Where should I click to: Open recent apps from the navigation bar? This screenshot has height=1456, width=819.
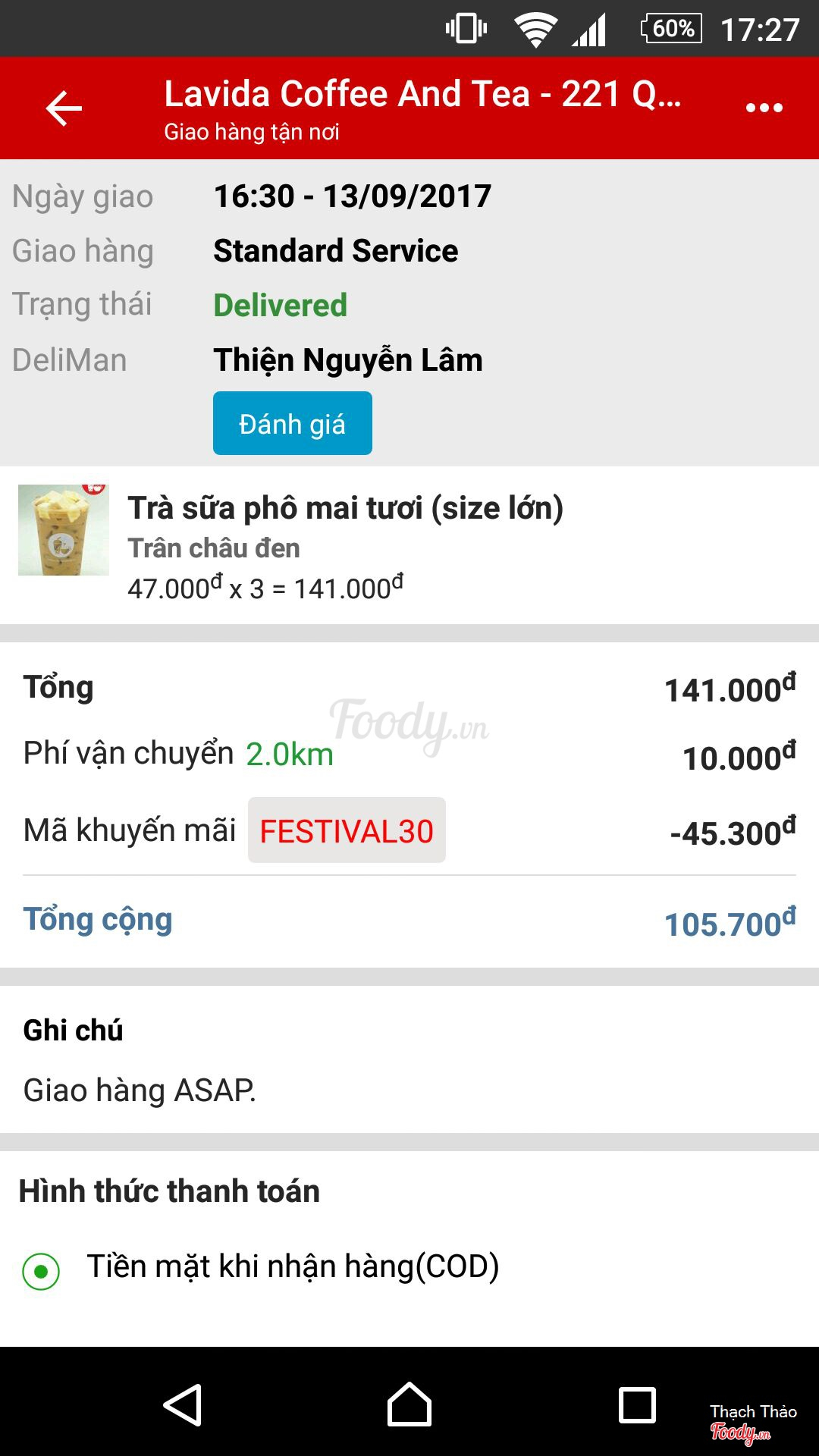coord(637,1404)
